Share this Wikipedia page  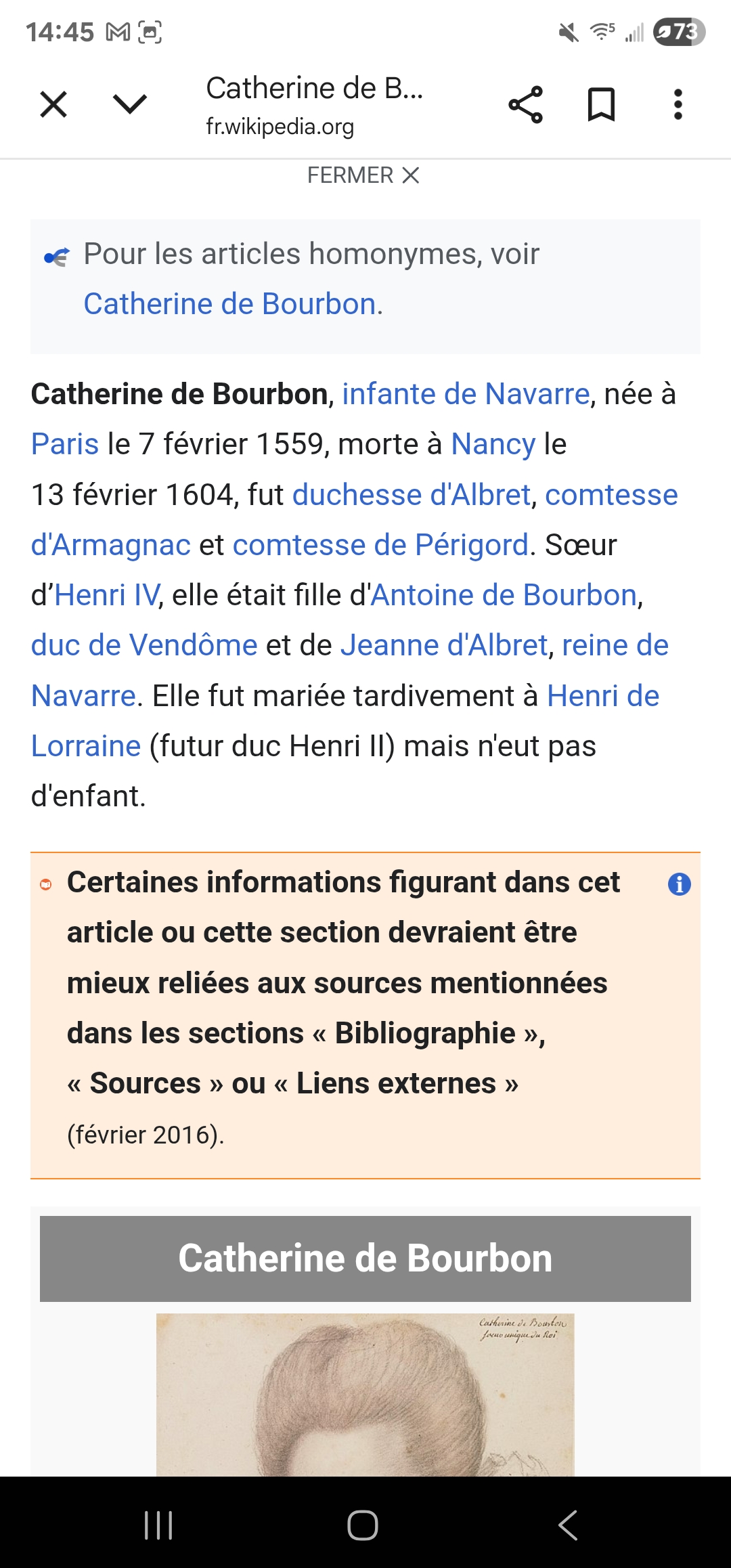(x=525, y=105)
